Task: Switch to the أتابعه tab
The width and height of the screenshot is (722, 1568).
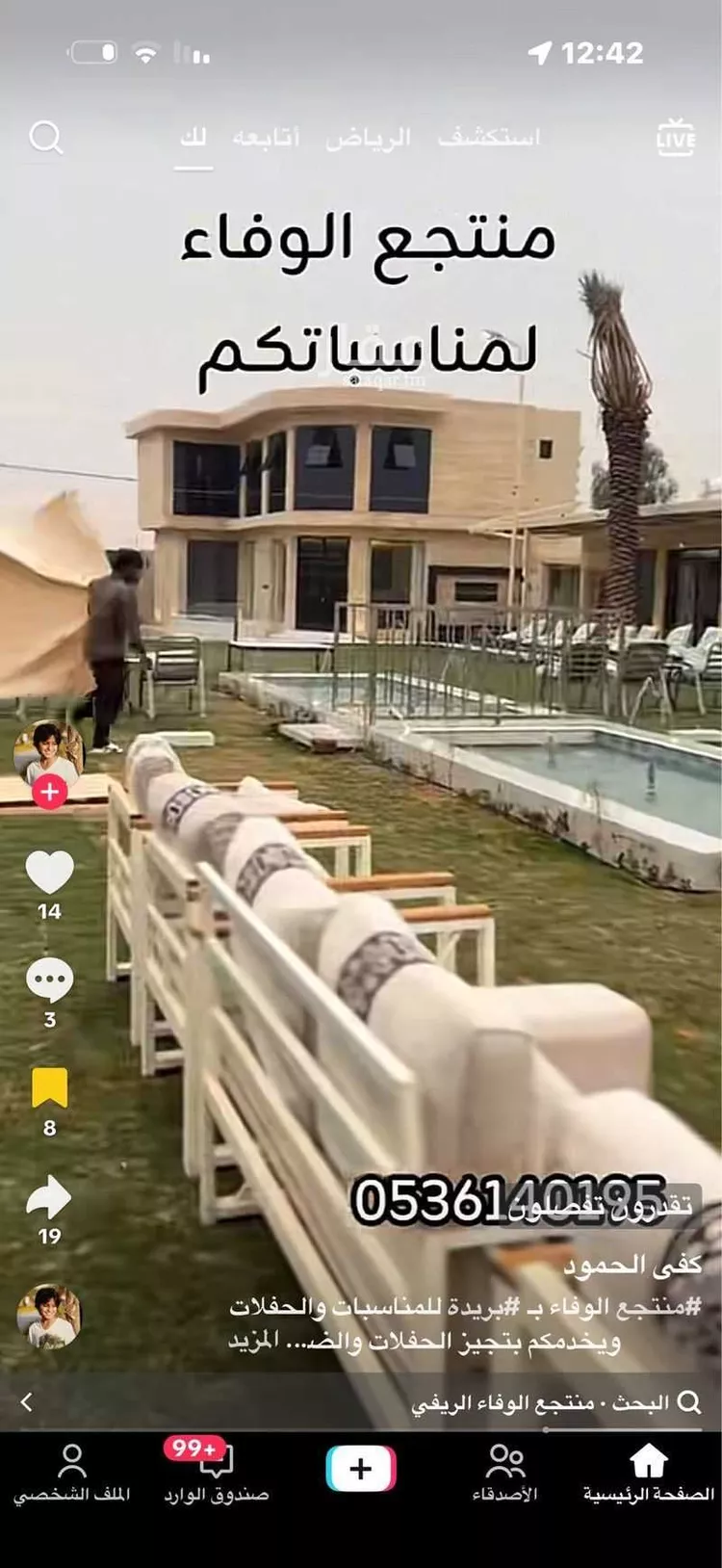Action: (x=266, y=138)
